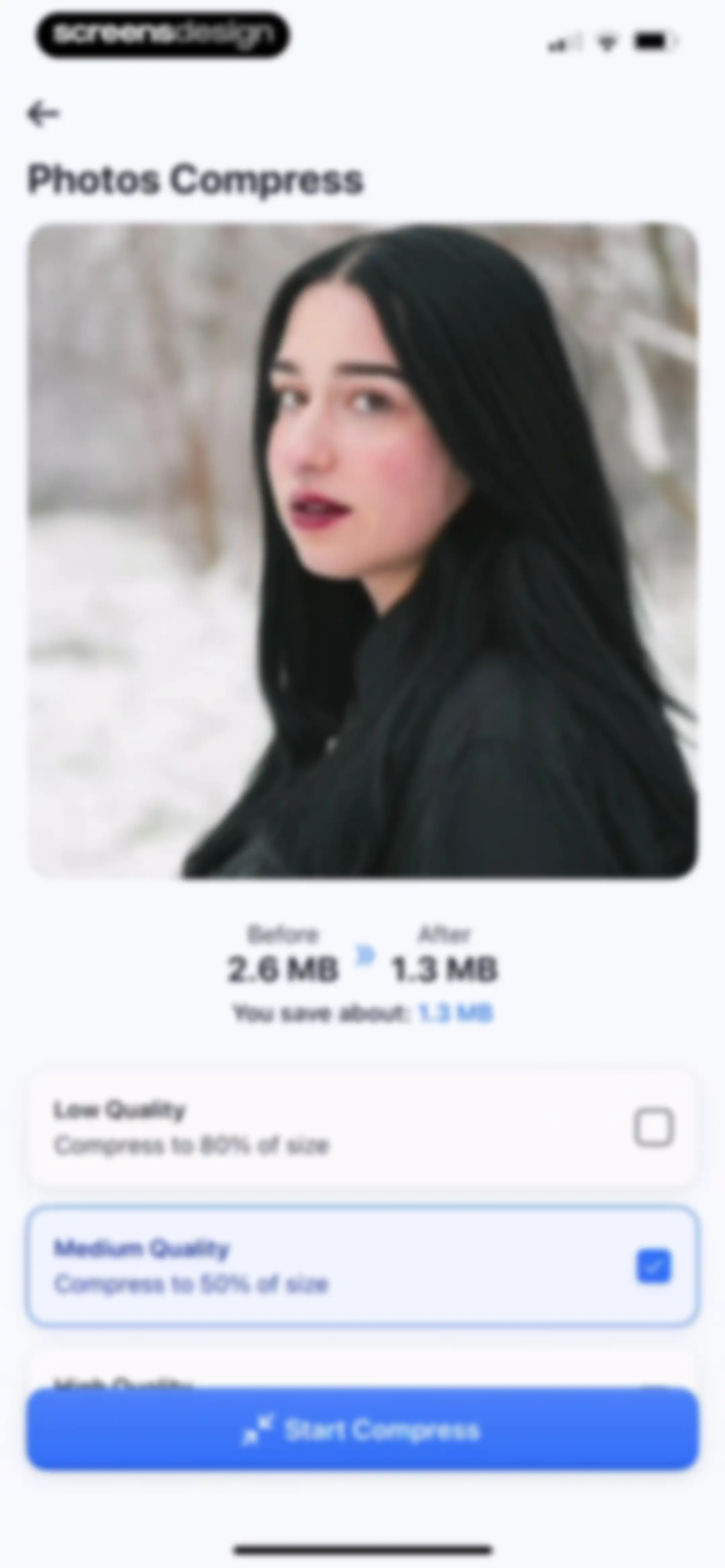Screen dimensions: 725x1568
Task: Uncheck the Medium Quality checkbox
Action: click(653, 1266)
